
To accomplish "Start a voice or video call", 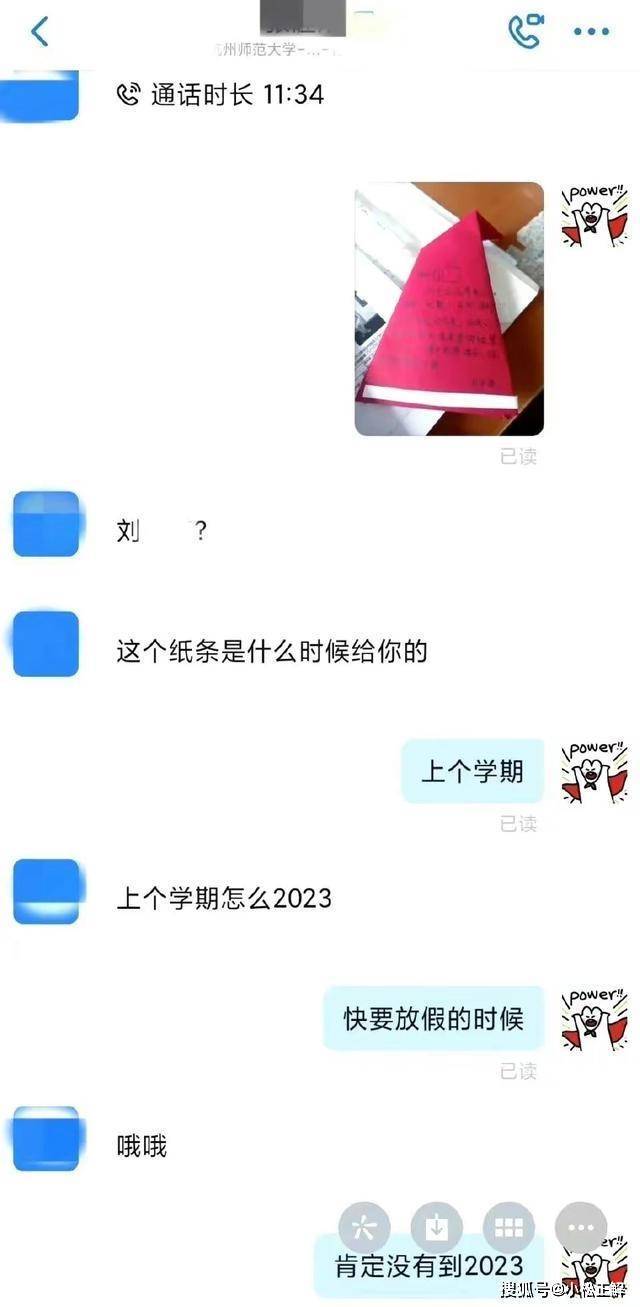I will [525, 31].
